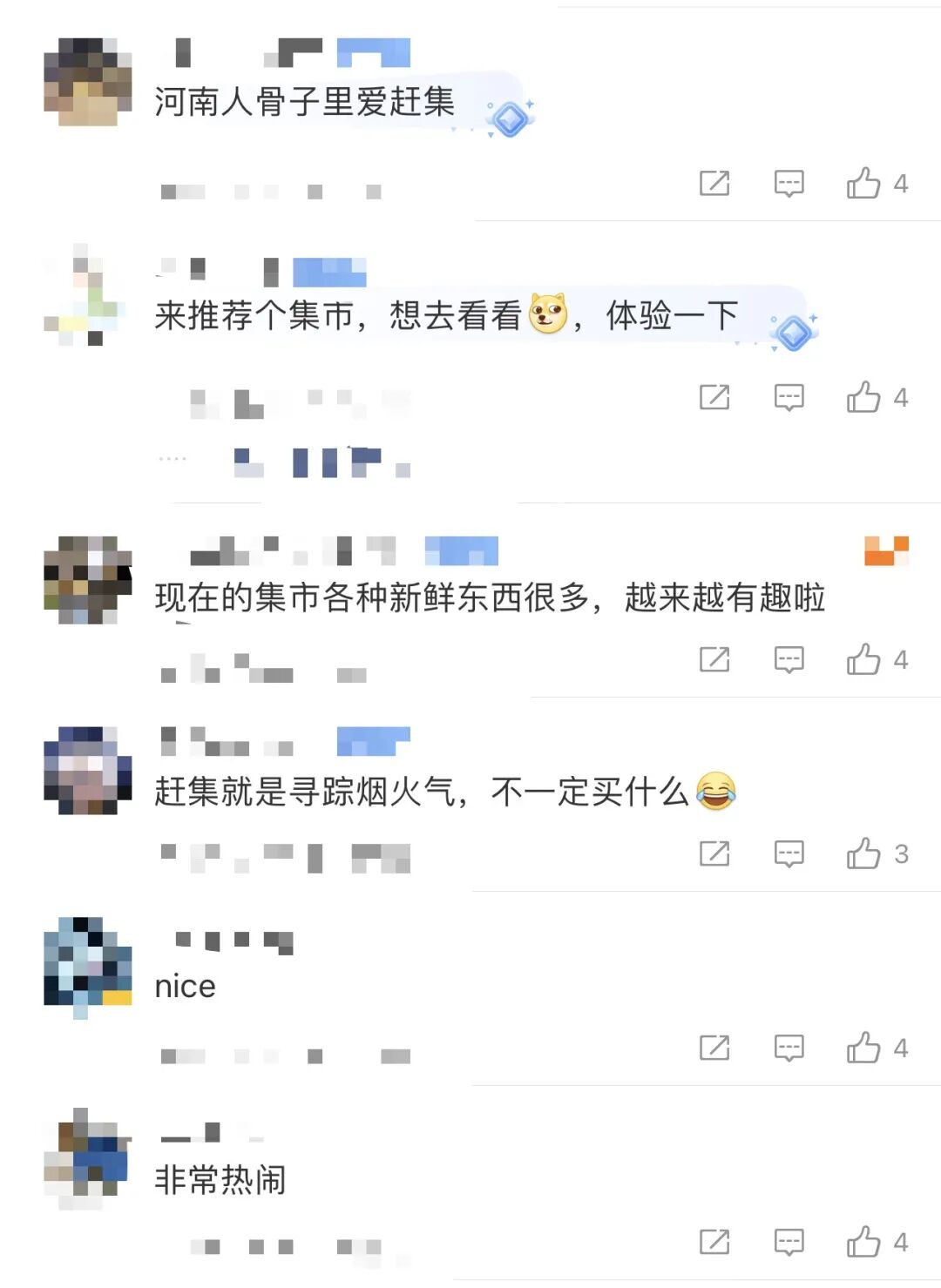Repost the comment "赶集就是寻踪烟火气"

click(x=714, y=853)
